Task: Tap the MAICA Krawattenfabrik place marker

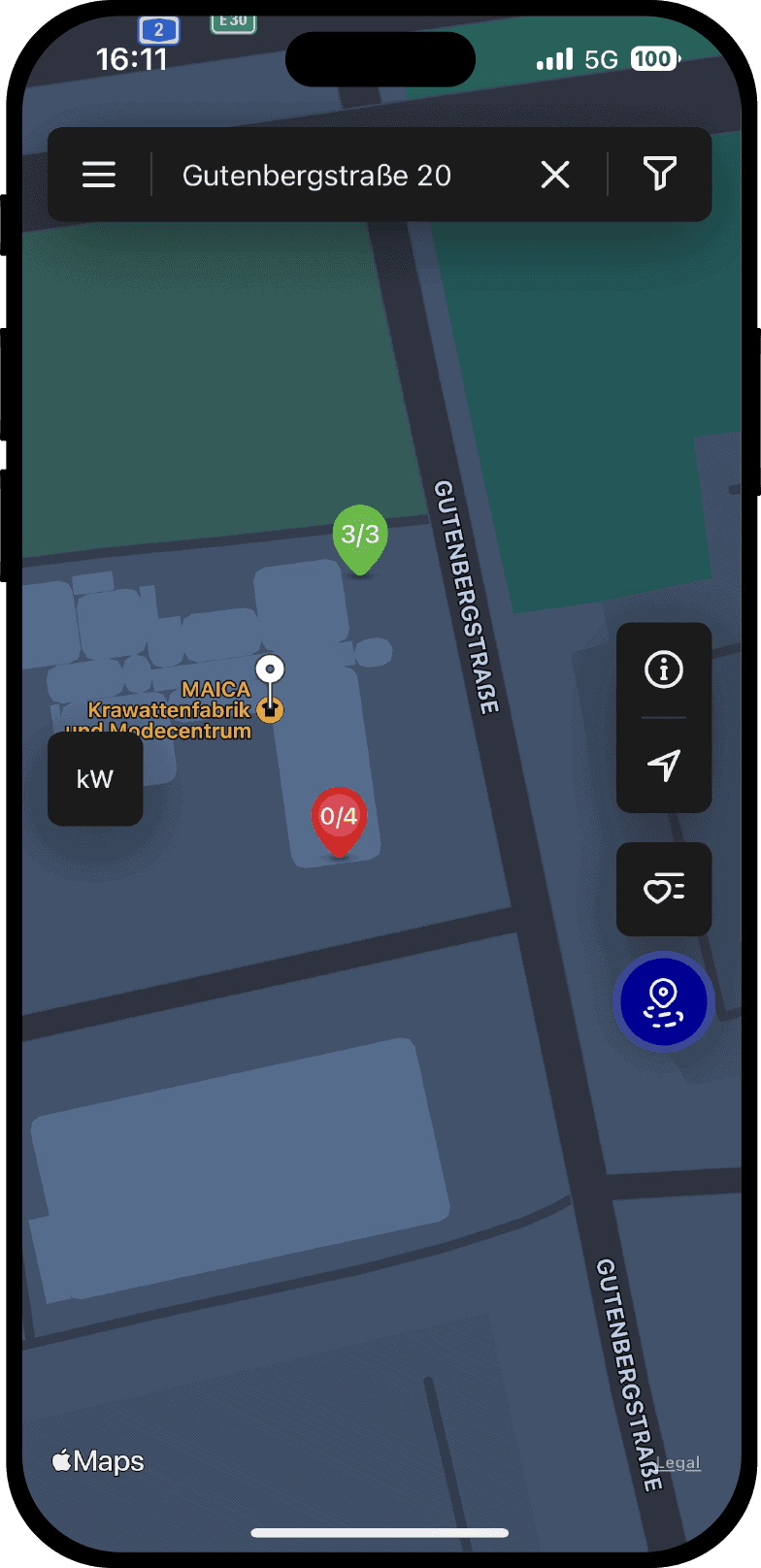Action: (270, 710)
